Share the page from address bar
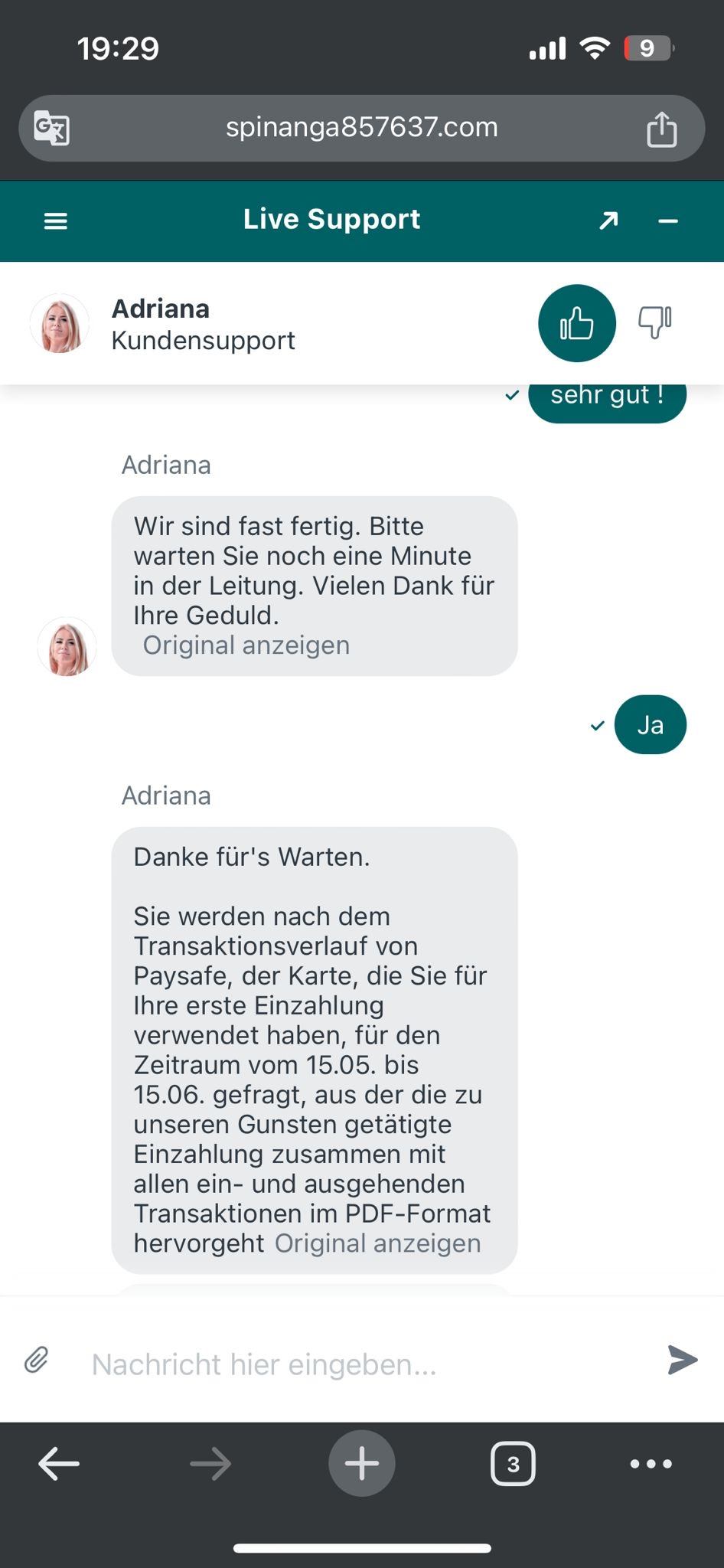The image size is (724, 1568). click(661, 129)
